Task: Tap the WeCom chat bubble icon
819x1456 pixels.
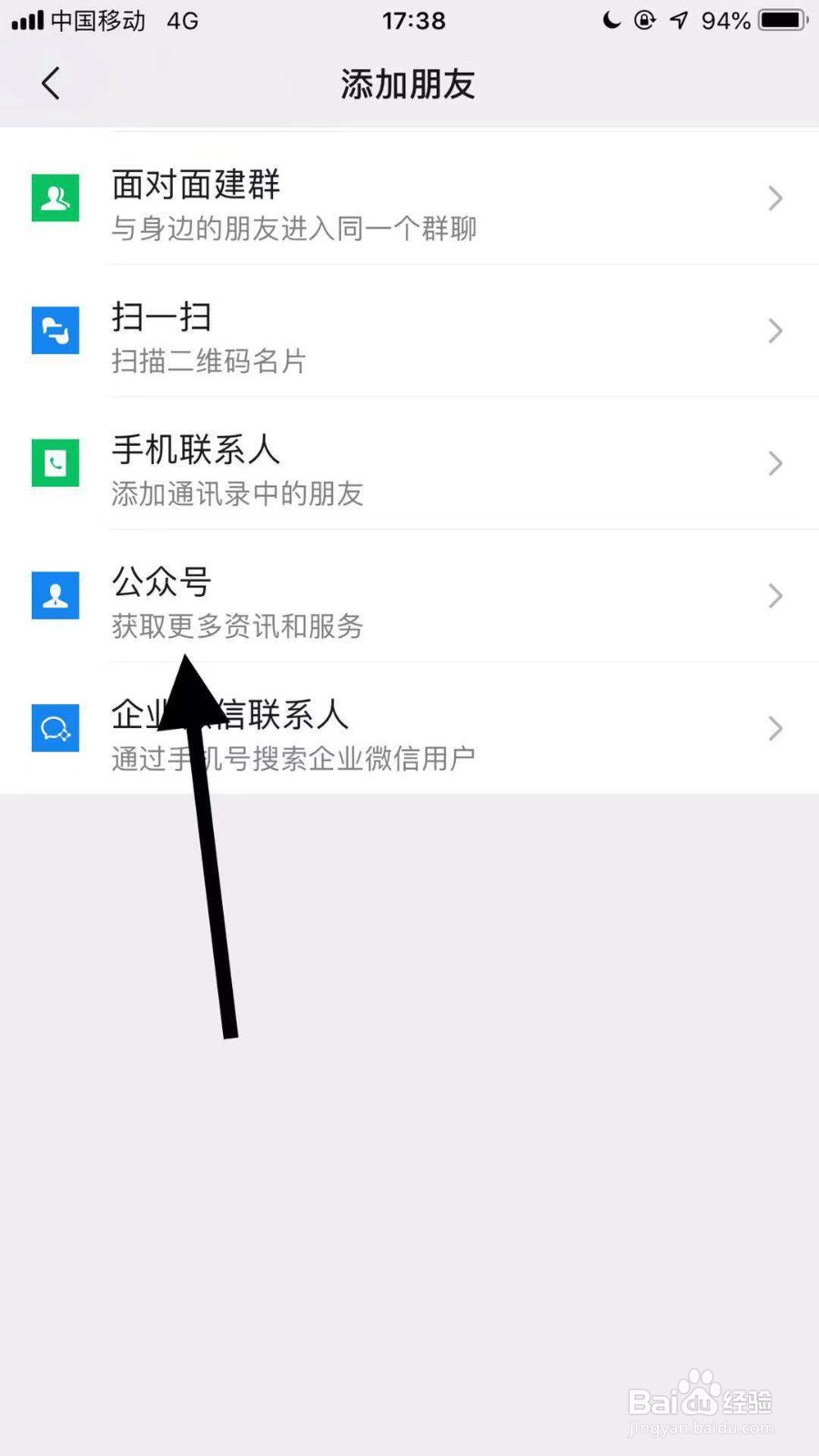Action: (x=55, y=728)
